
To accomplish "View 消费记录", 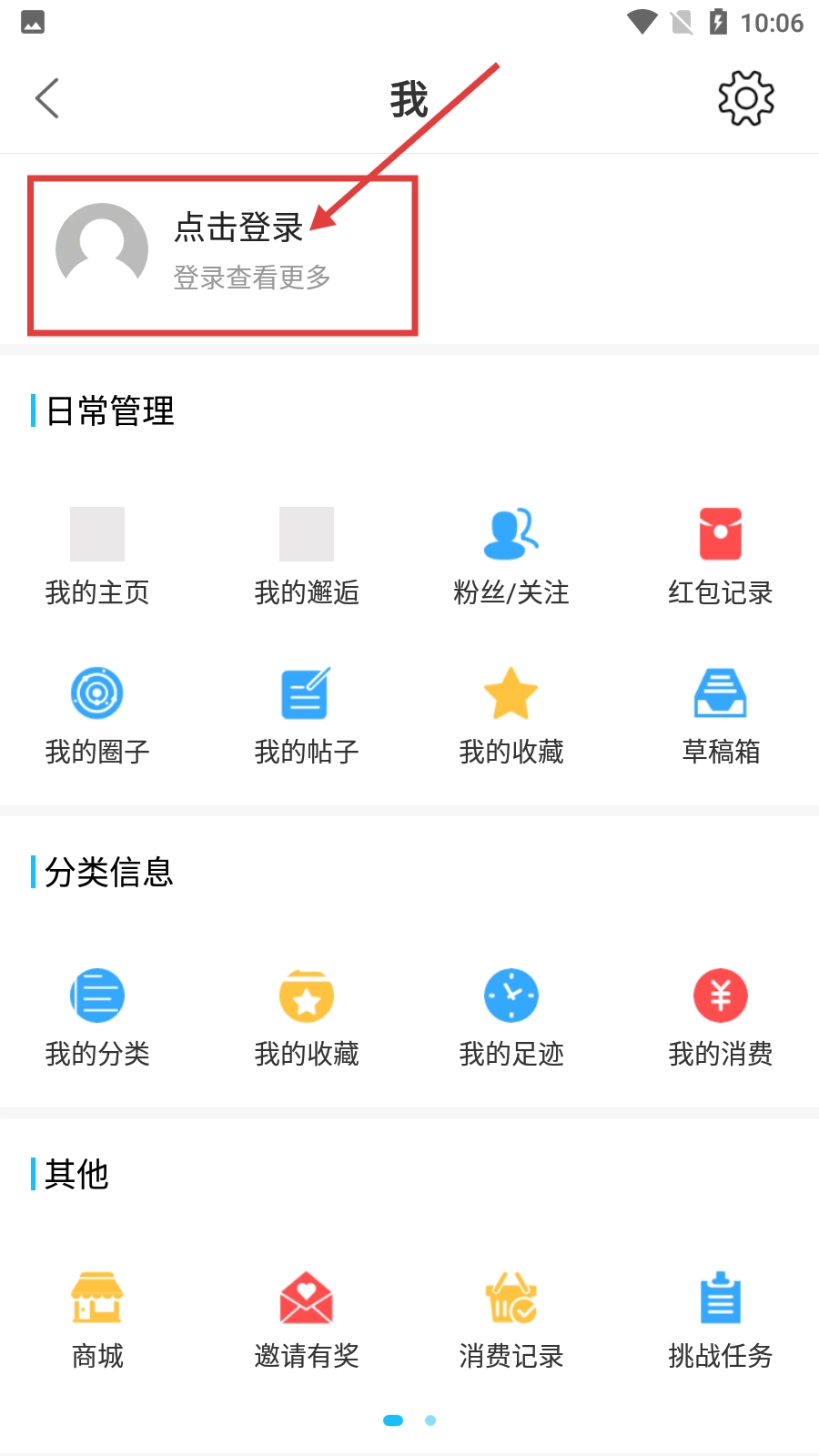I will (511, 1319).
